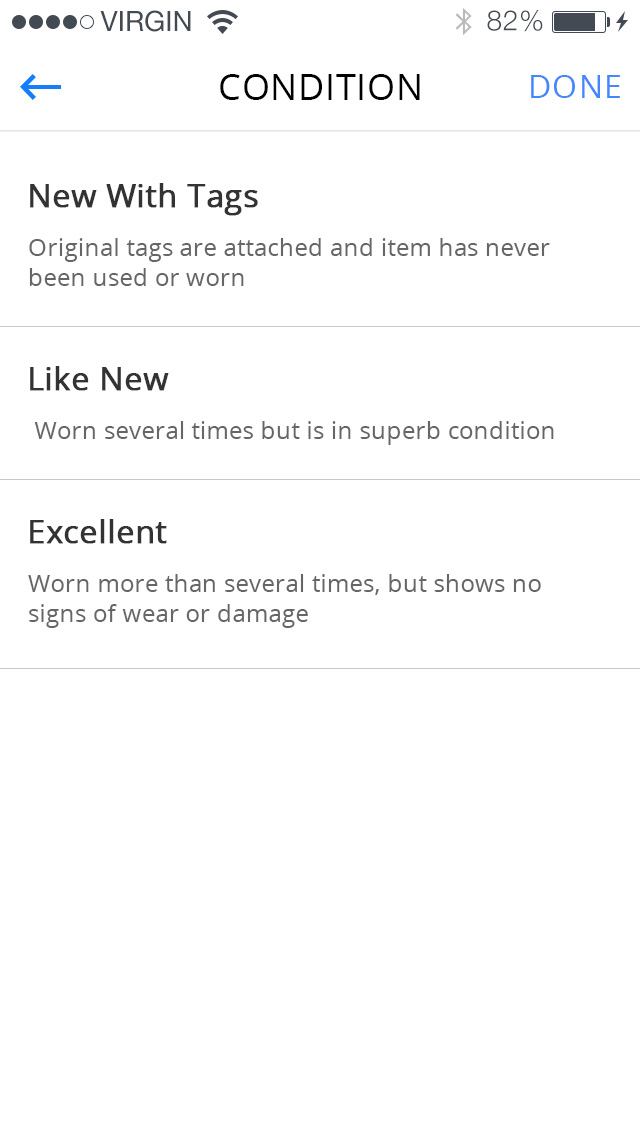Viewport: 640px width, 1136px height.
Task: Tap Done to confirm condition
Action: 574,88
